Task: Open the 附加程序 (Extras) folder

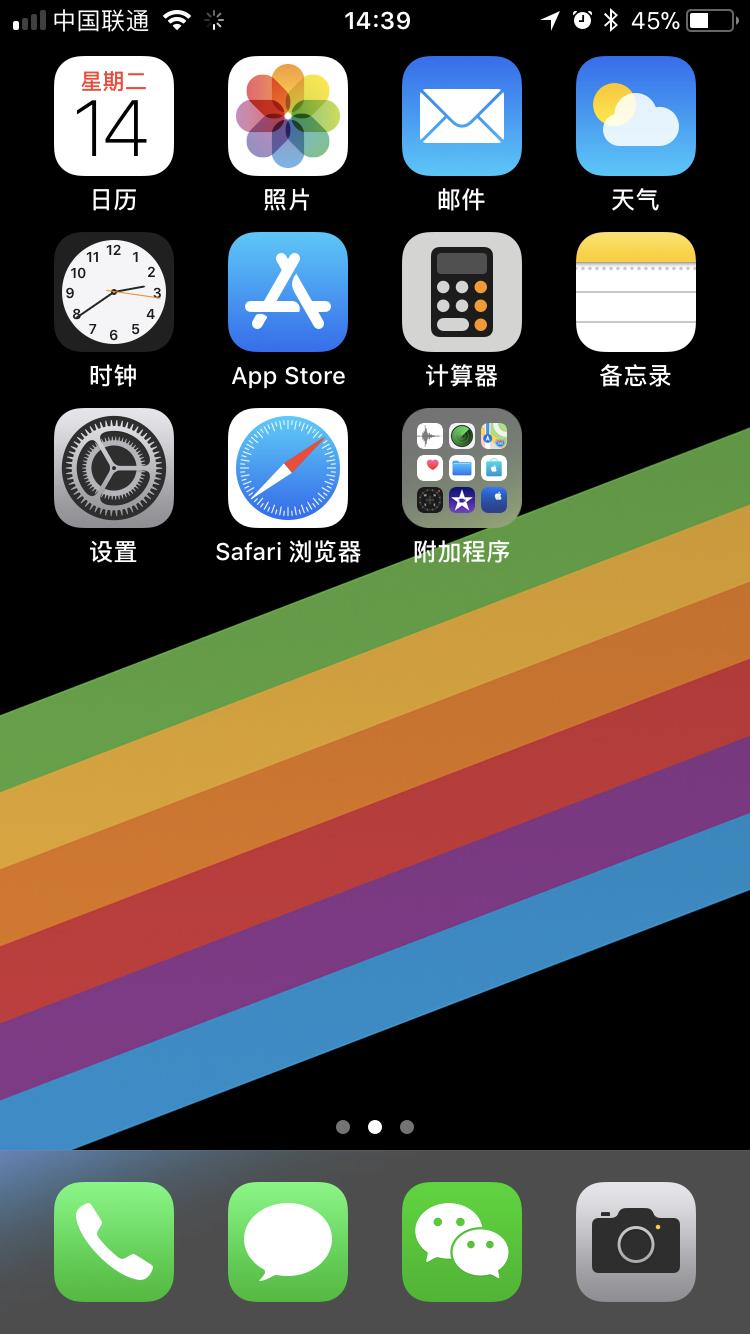Action: coord(461,468)
